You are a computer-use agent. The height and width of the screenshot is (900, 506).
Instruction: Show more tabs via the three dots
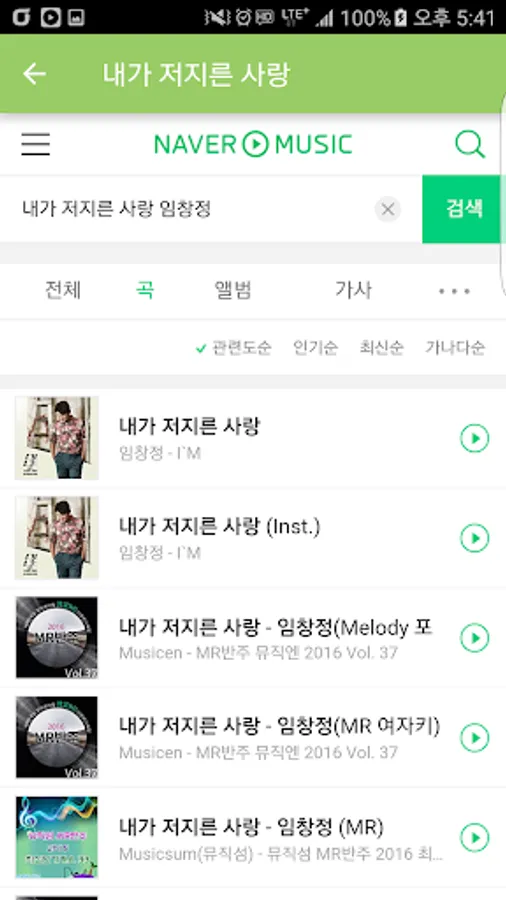(454, 292)
